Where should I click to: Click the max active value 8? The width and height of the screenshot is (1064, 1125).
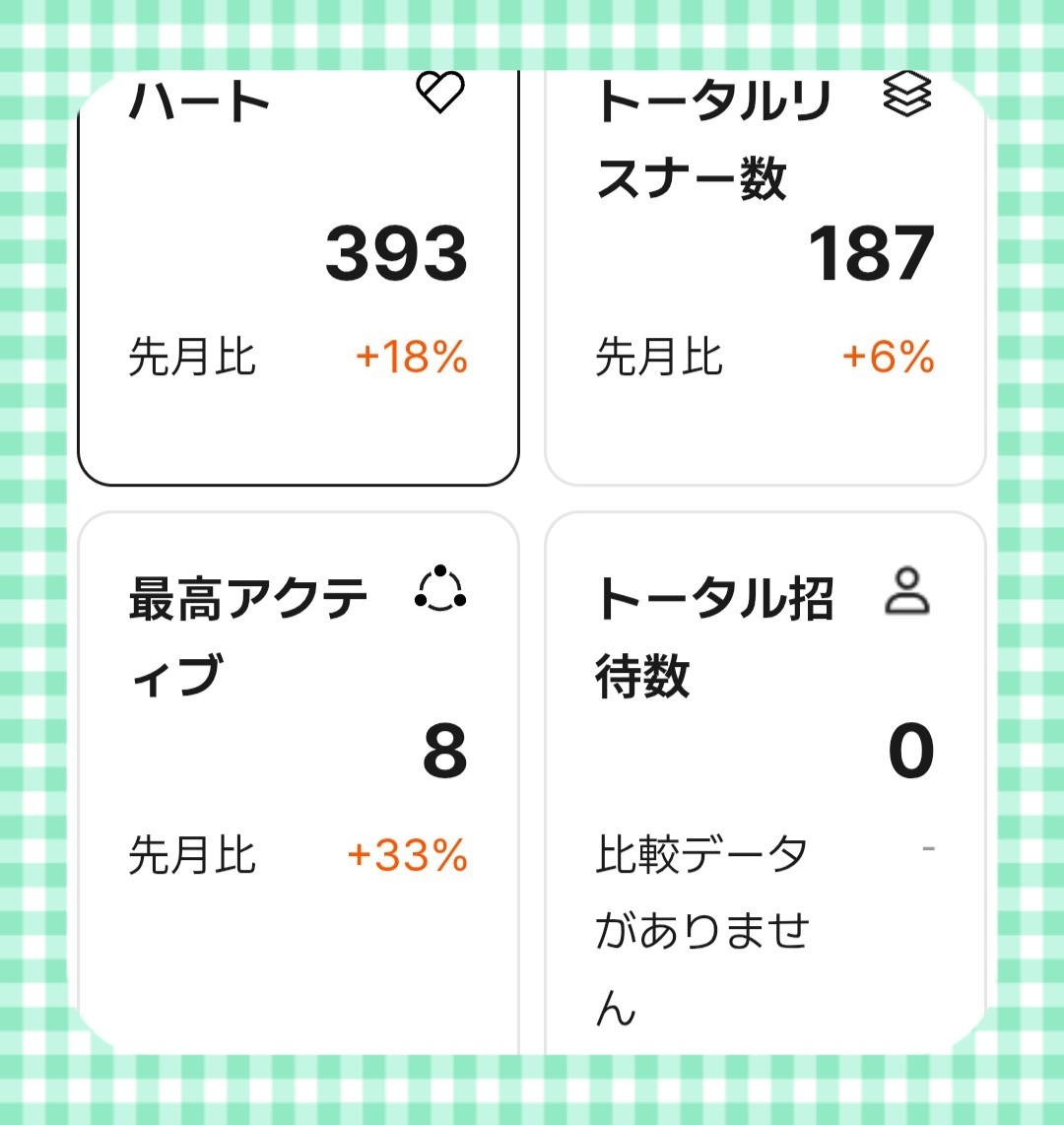pos(448,755)
